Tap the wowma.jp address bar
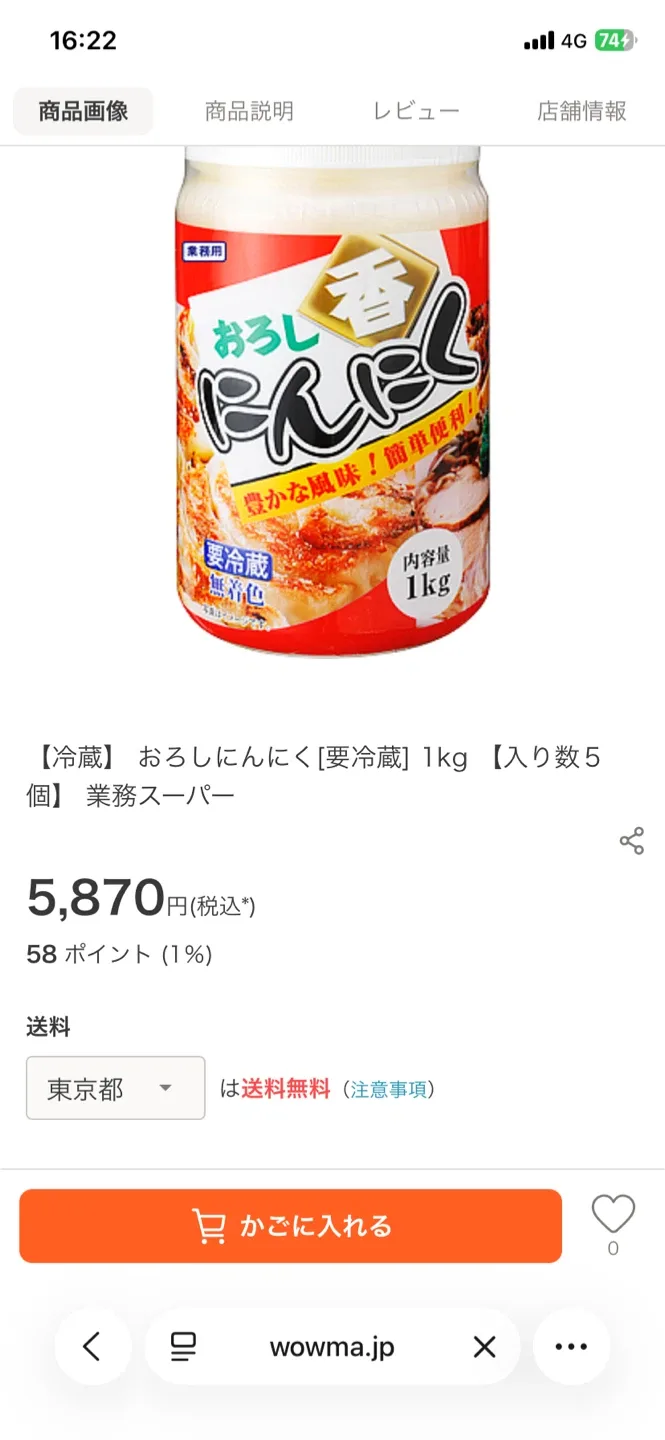This screenshot has width=665, height=1440. [332, 1347]
